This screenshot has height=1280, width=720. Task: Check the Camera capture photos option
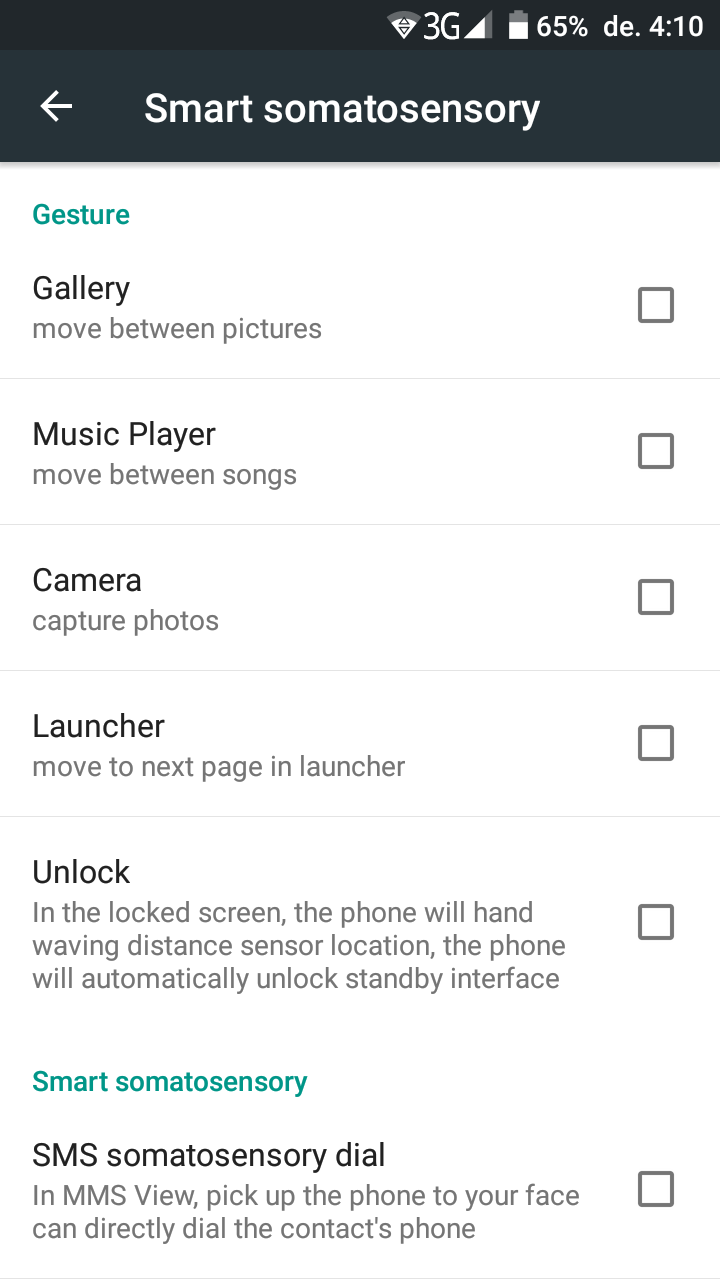(x=656, y=597)
